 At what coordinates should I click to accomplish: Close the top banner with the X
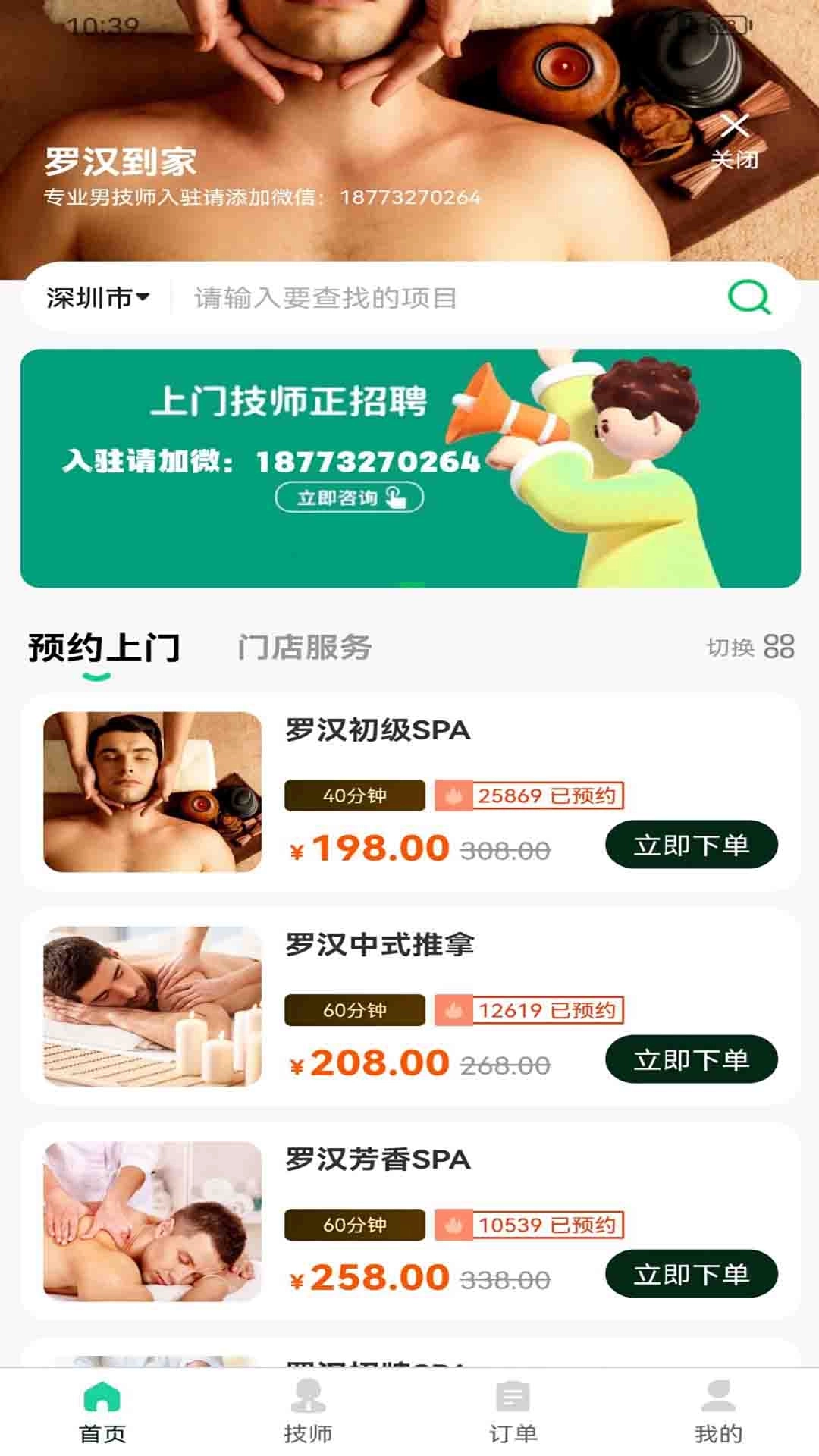(x=733, y=127)
